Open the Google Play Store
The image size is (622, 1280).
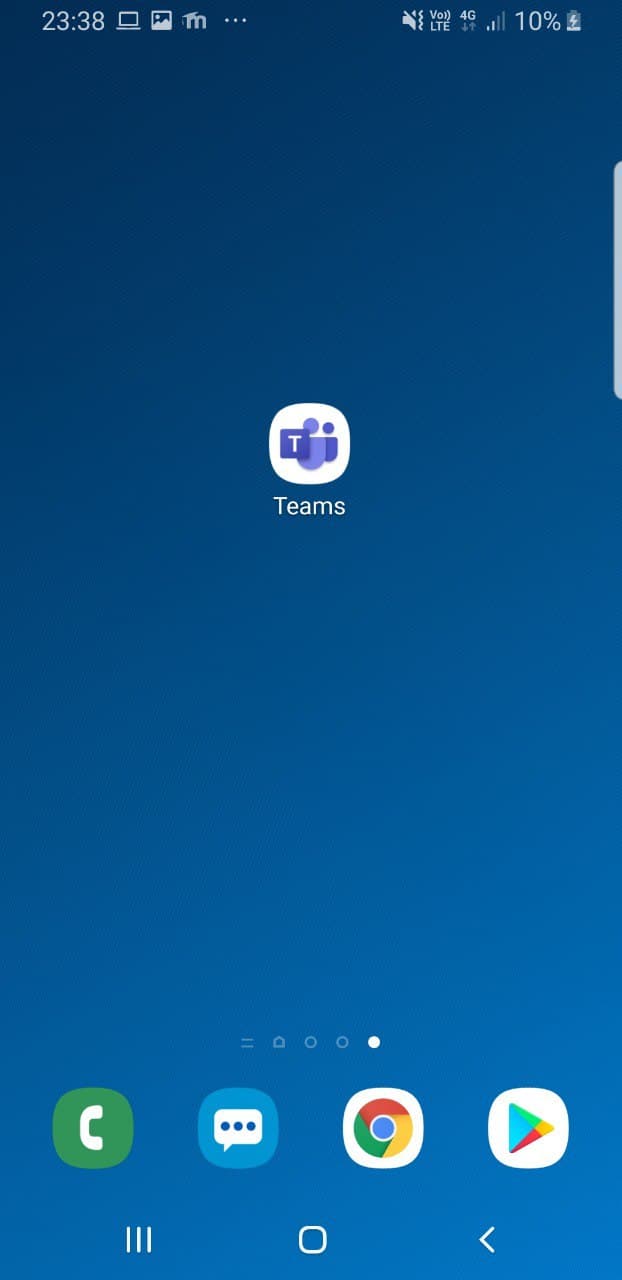click(528, 1128)
